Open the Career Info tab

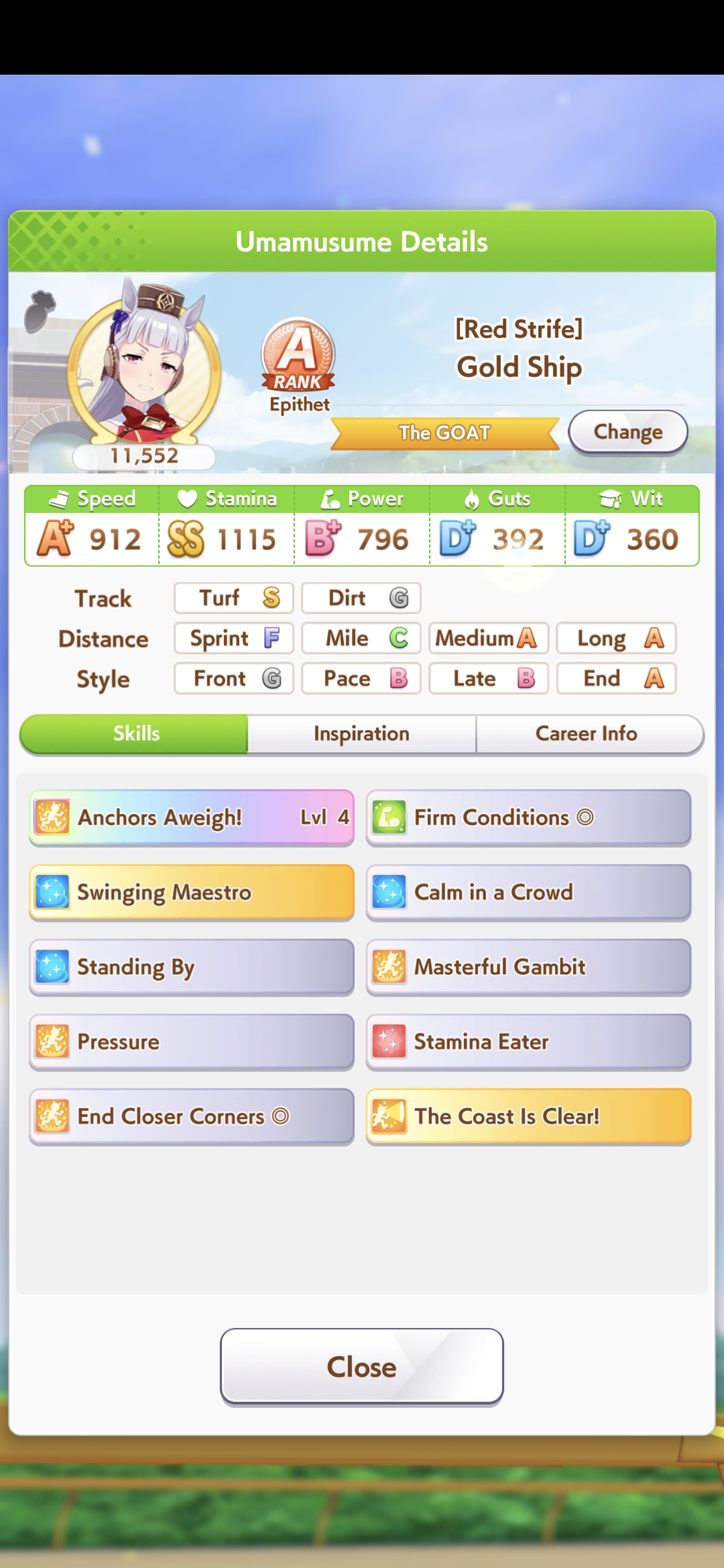coord(587,734)
